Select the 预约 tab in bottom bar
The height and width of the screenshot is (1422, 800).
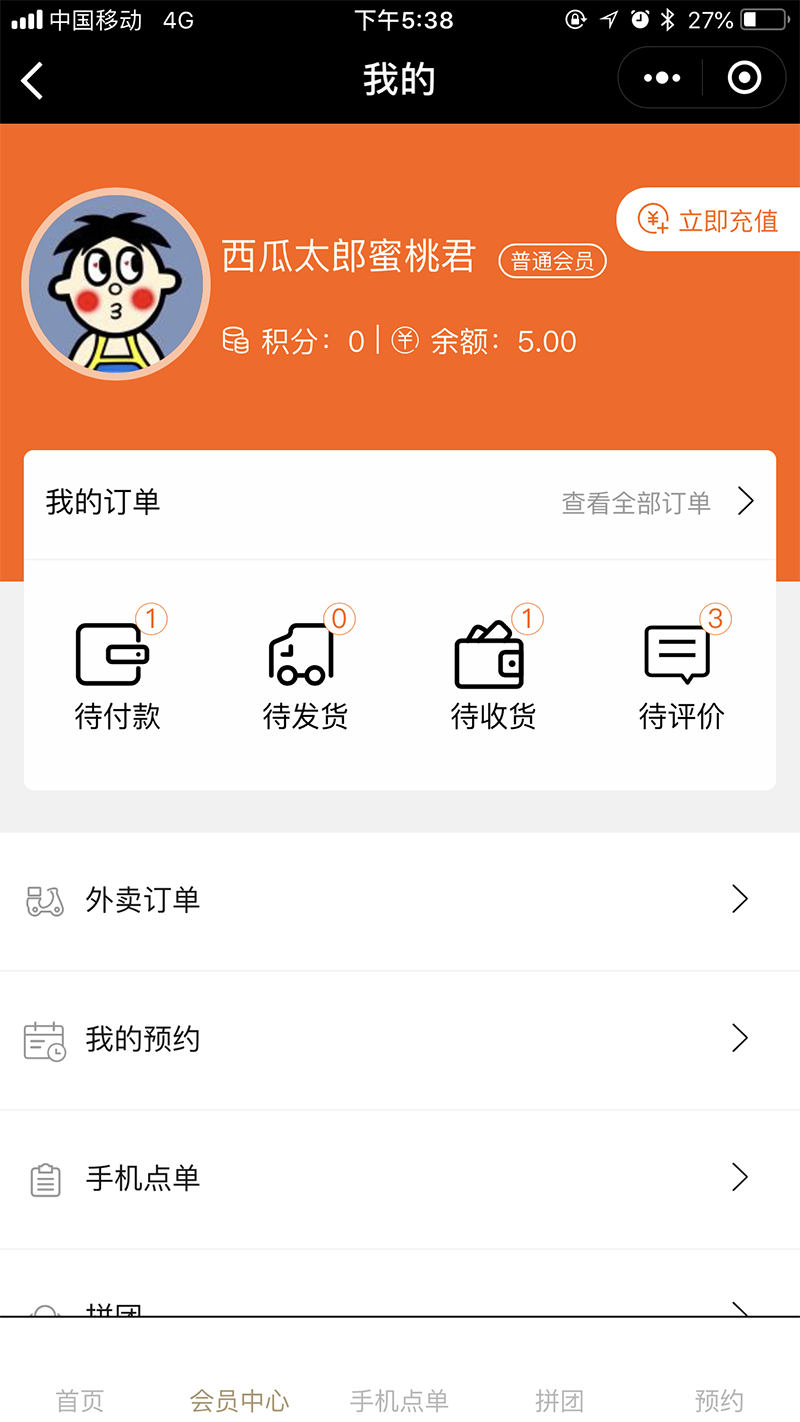tap(721, 1399)
